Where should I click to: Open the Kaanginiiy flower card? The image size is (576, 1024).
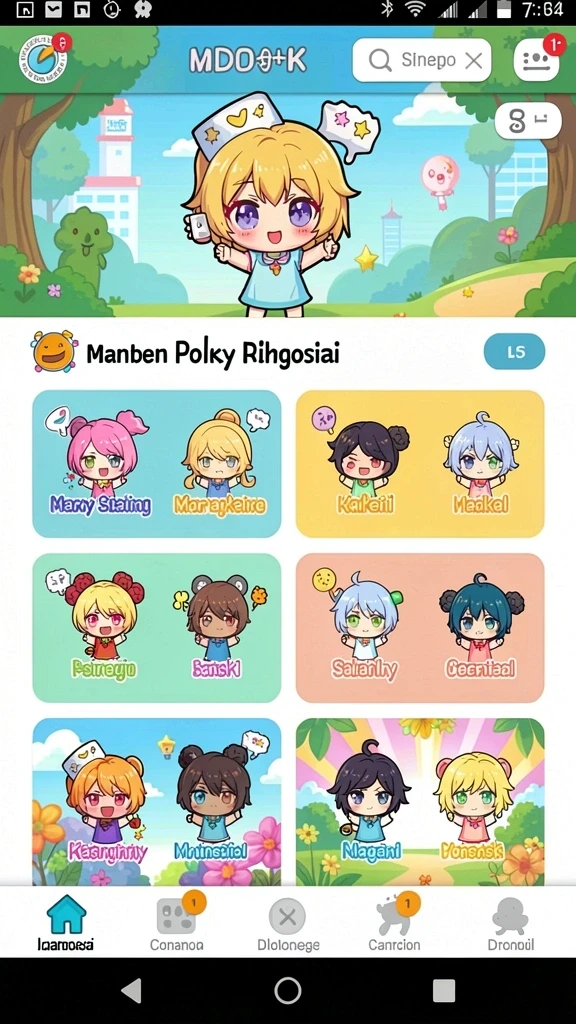click(x=157, y=801)
